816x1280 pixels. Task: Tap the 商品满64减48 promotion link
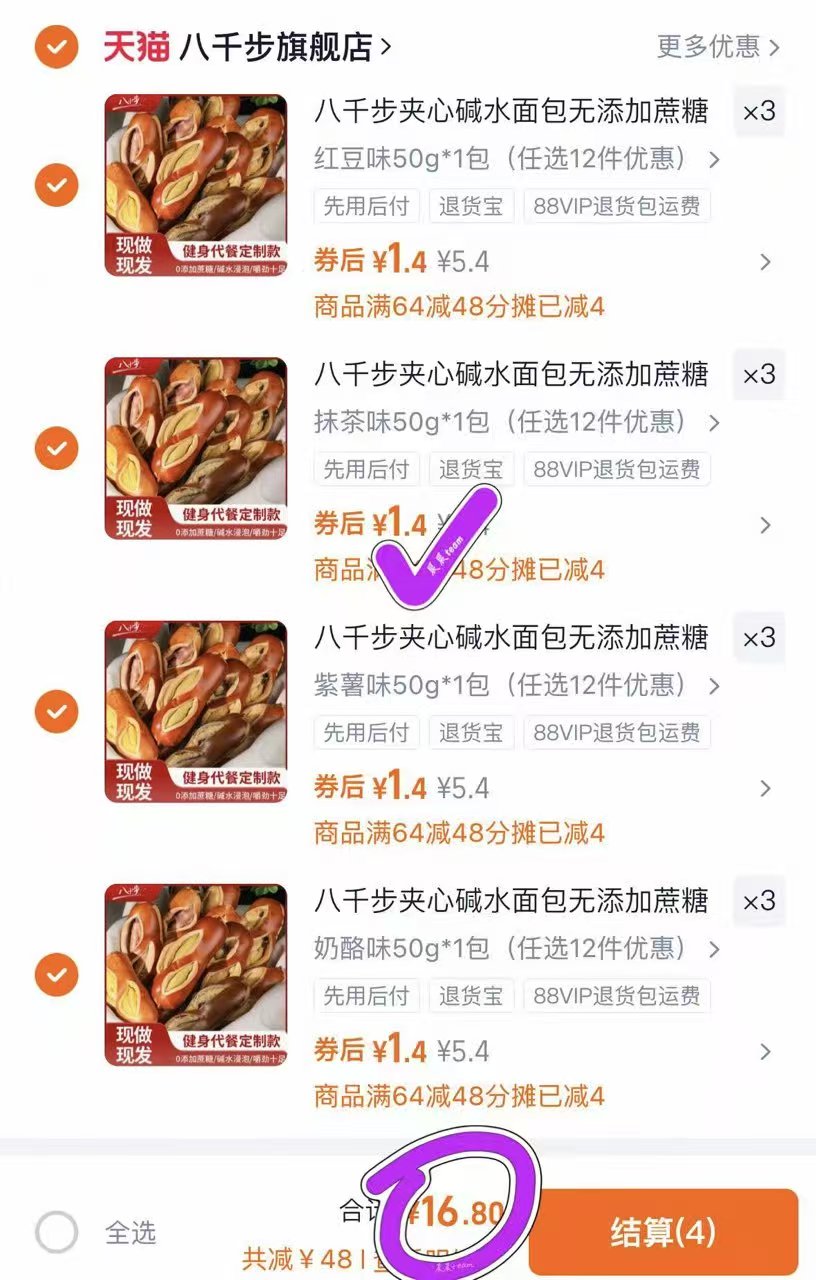pyautogui.click(x=455, y=307)
